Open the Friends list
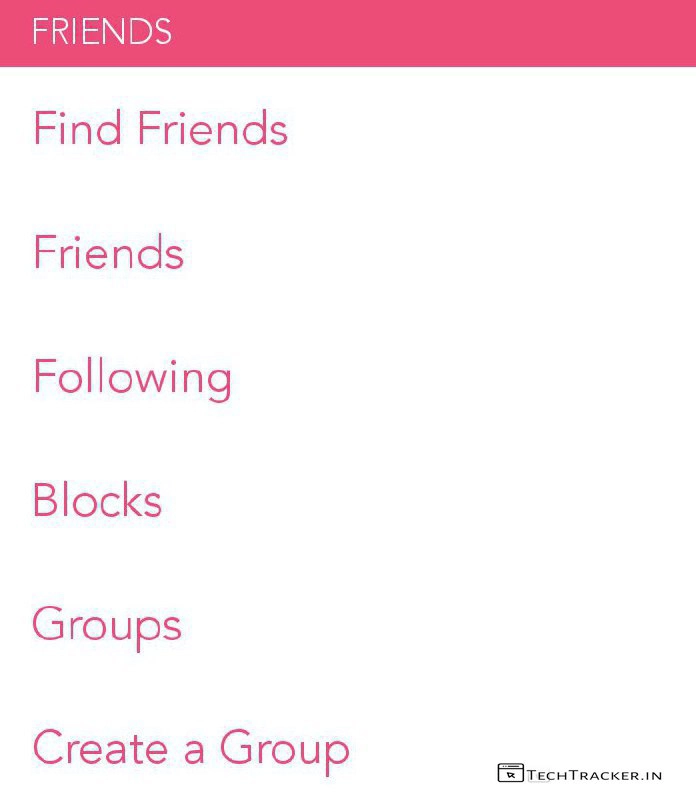 (108, 253)
